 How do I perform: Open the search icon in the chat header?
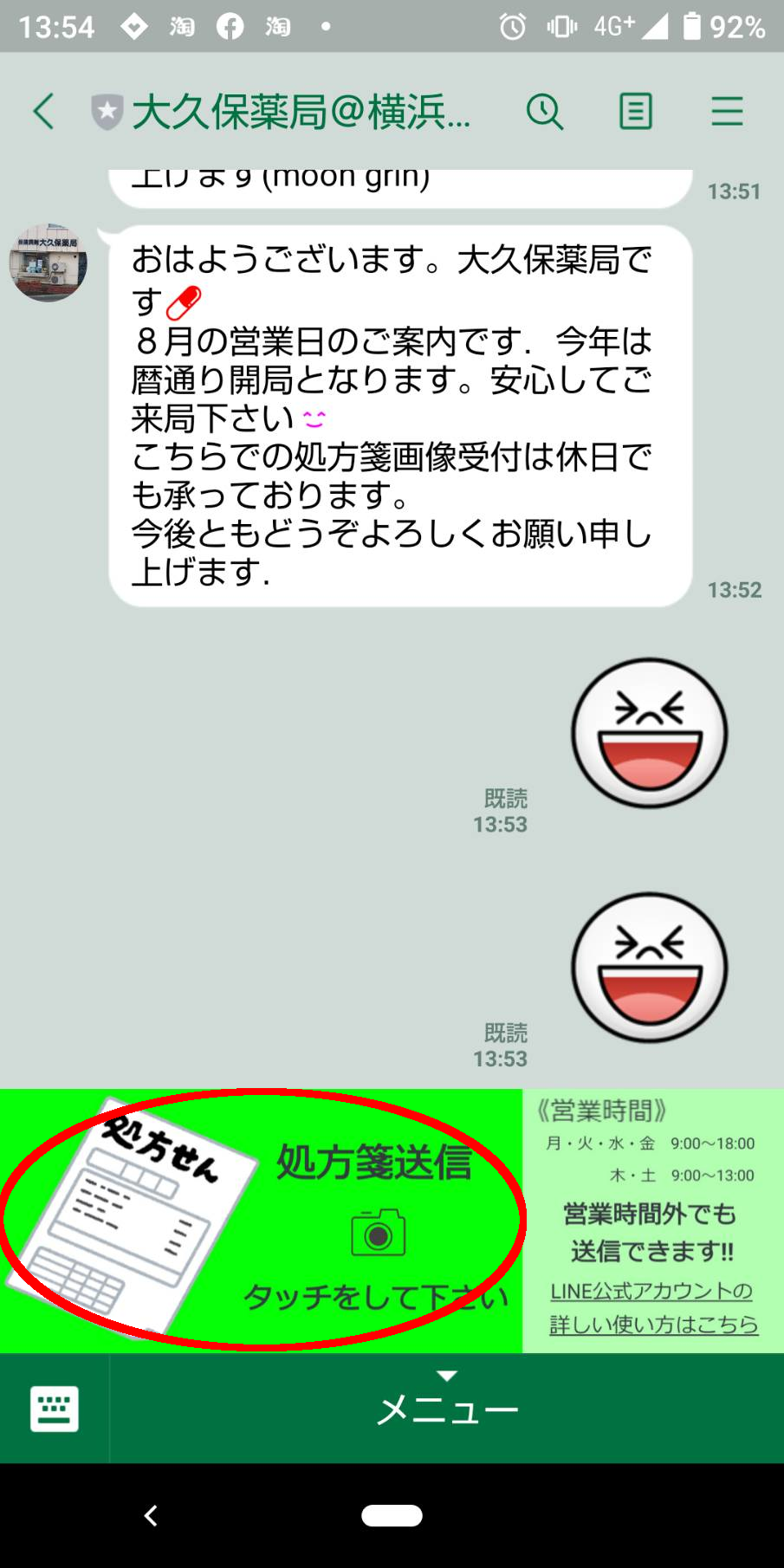click(x=545, y=111)
